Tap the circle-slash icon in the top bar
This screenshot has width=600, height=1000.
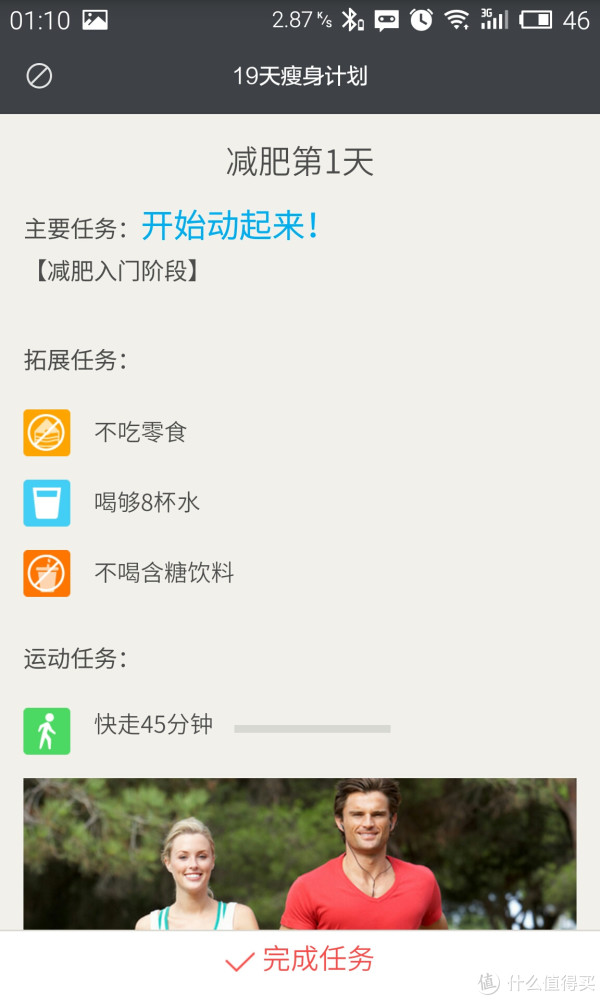point(39,76)
